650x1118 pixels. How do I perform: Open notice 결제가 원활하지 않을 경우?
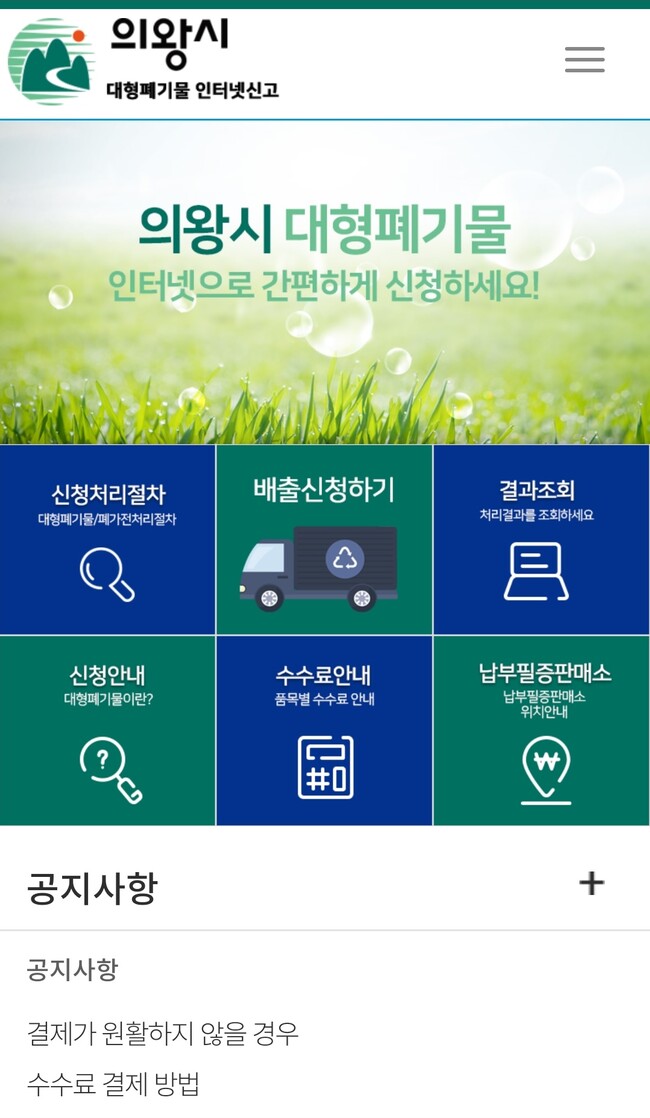point(163,1033)
